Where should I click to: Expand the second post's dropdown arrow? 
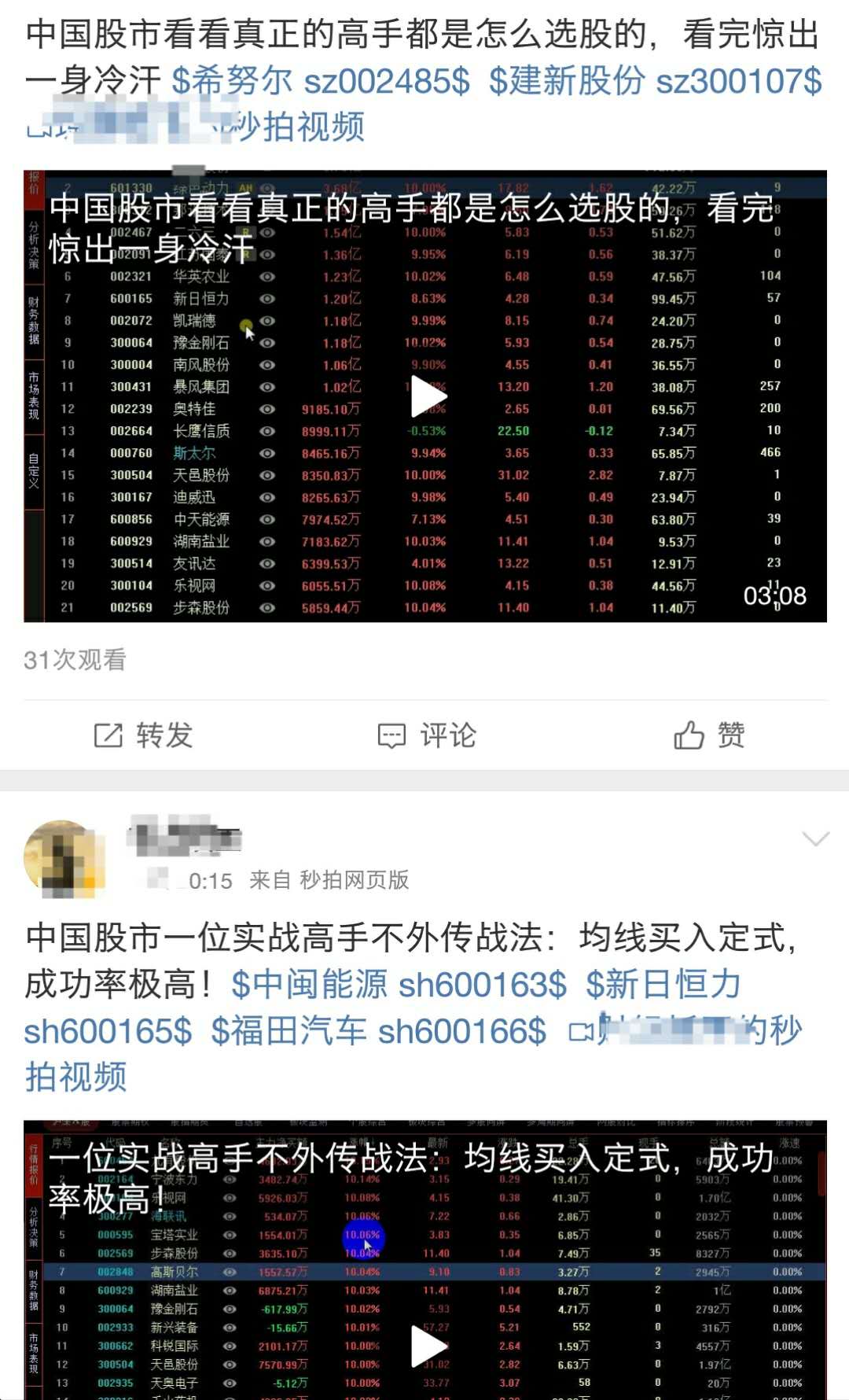pos(815,838)
